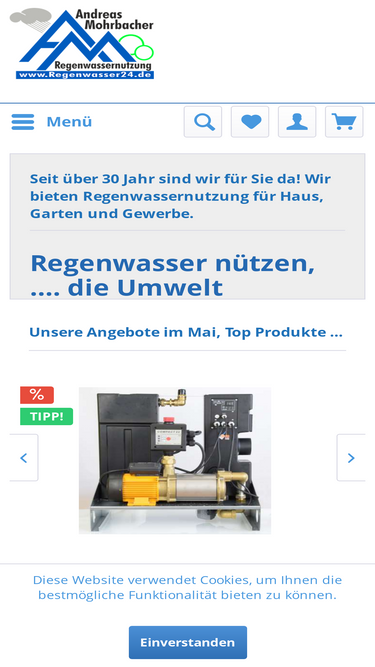Open the search magnifier icon
The width and height of the screenshot is (375, 667).
click(203, 122)
